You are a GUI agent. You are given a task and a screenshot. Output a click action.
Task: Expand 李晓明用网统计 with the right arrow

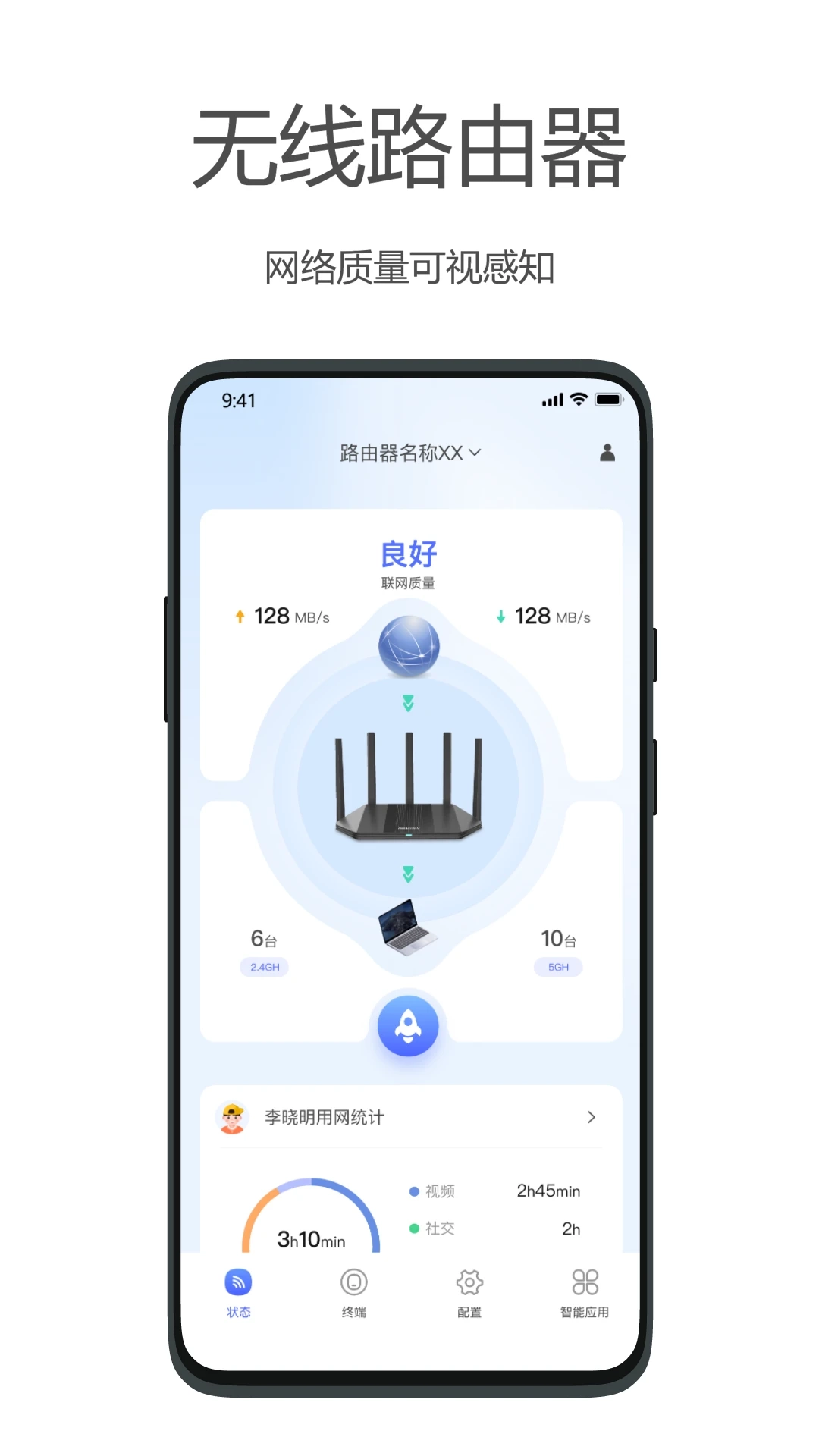coord(591,1116)
